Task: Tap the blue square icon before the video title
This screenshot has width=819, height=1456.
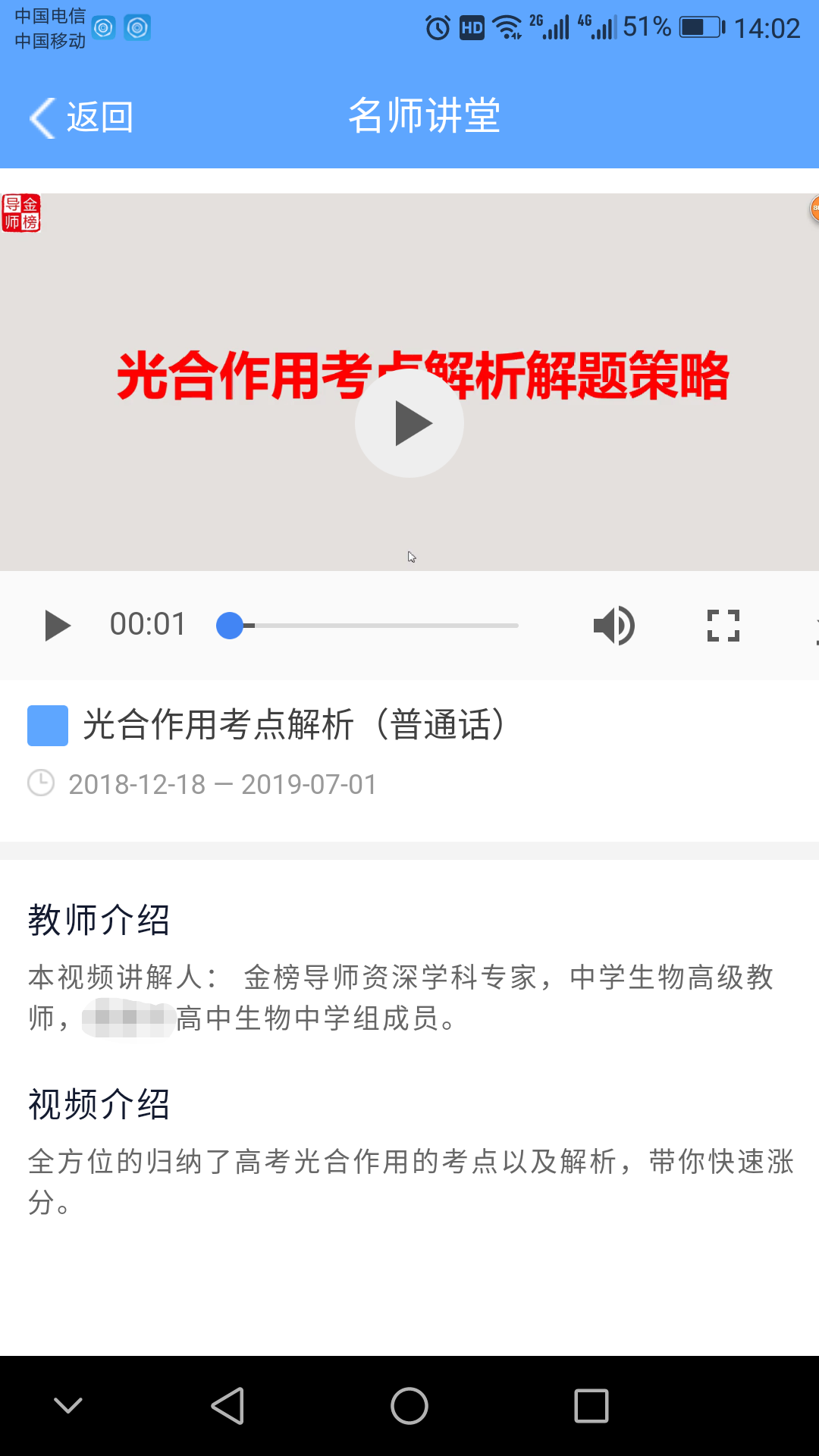Action: 47,725
